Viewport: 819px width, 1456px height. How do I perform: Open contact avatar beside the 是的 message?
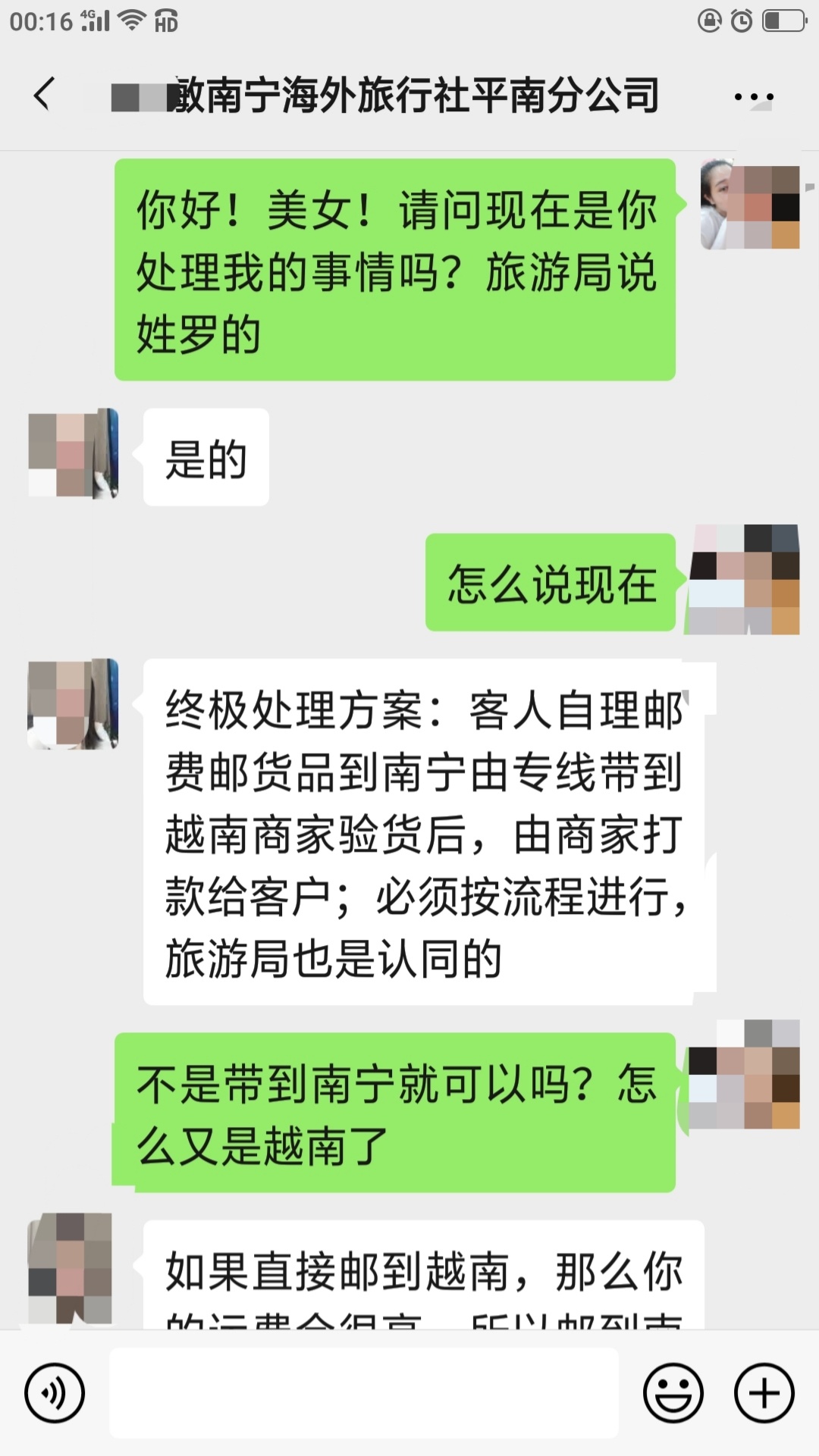point(74,454)
